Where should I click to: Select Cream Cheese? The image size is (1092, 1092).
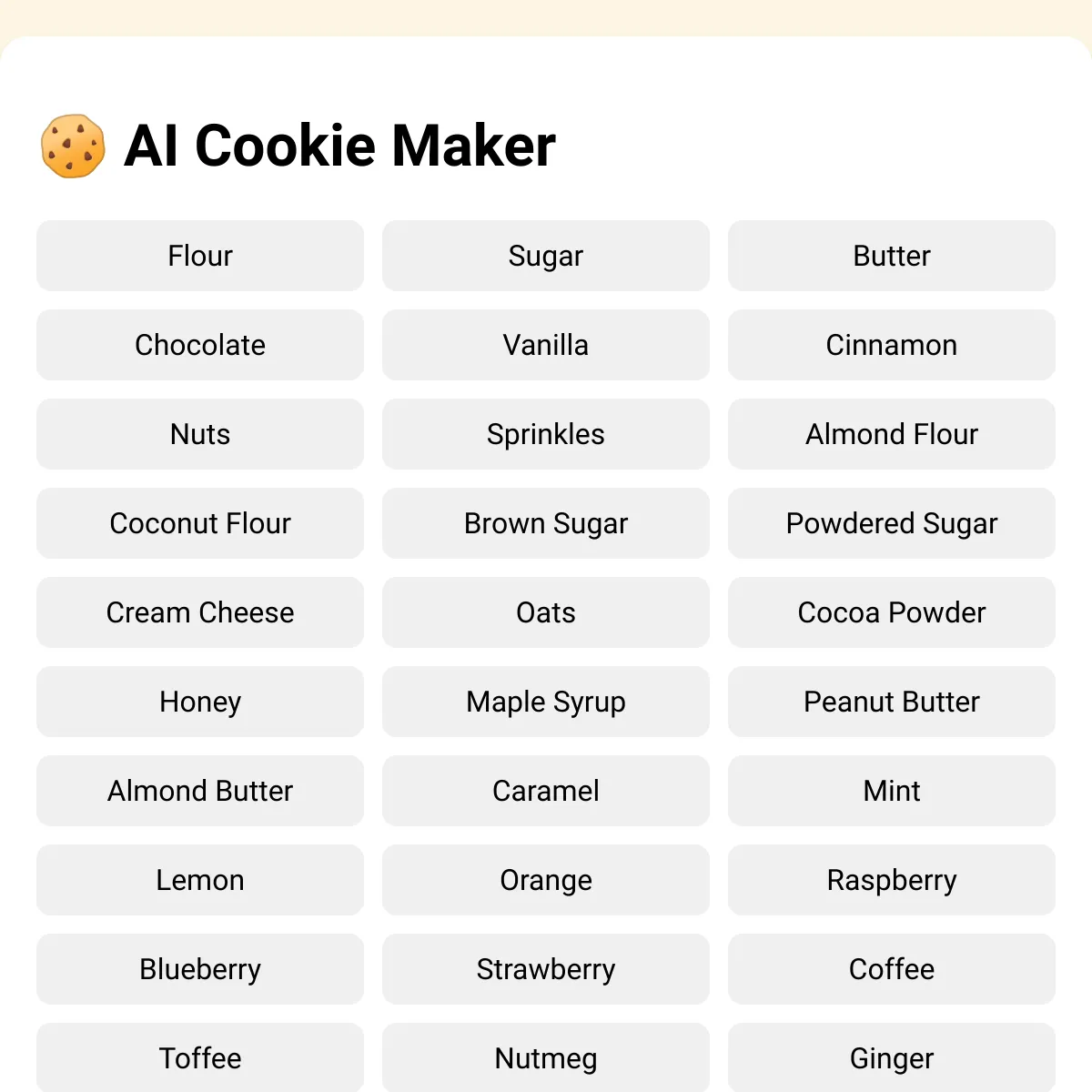(200, 612)
